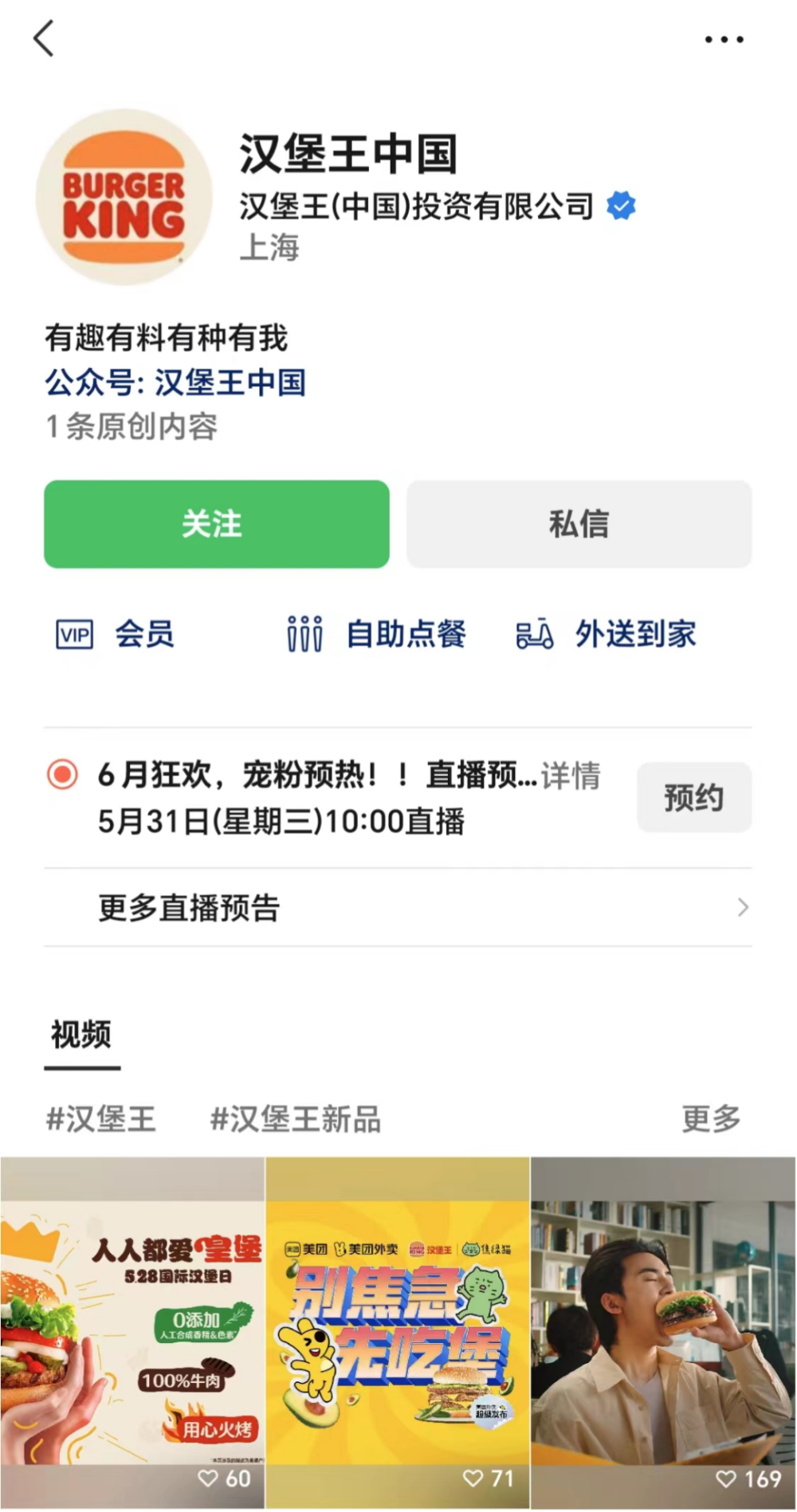Image resolution: width=797 pixels, height=1512 pixels.
Task: Open the video with 169 likes
Action: click(663, 1333)
